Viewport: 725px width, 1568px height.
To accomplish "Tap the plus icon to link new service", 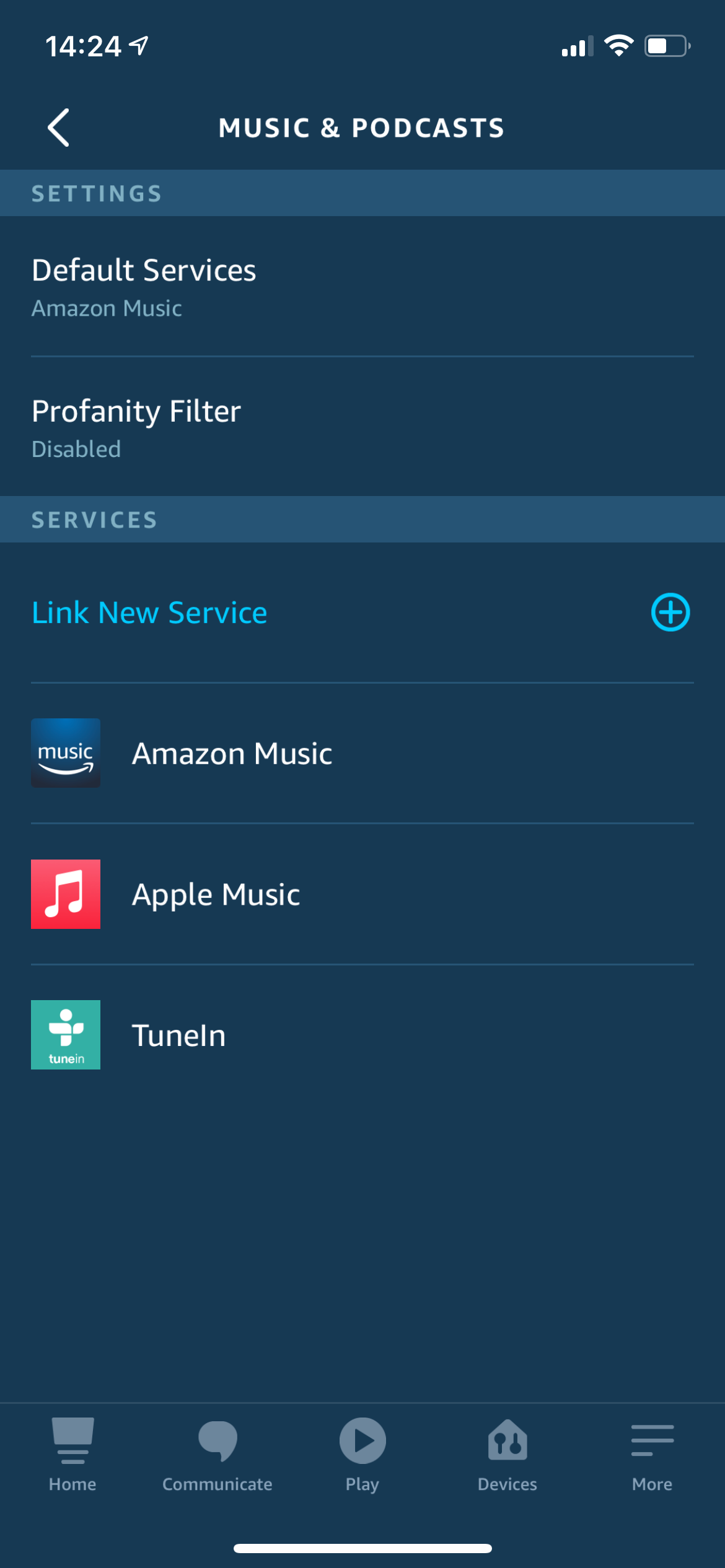I will [670, 612].
